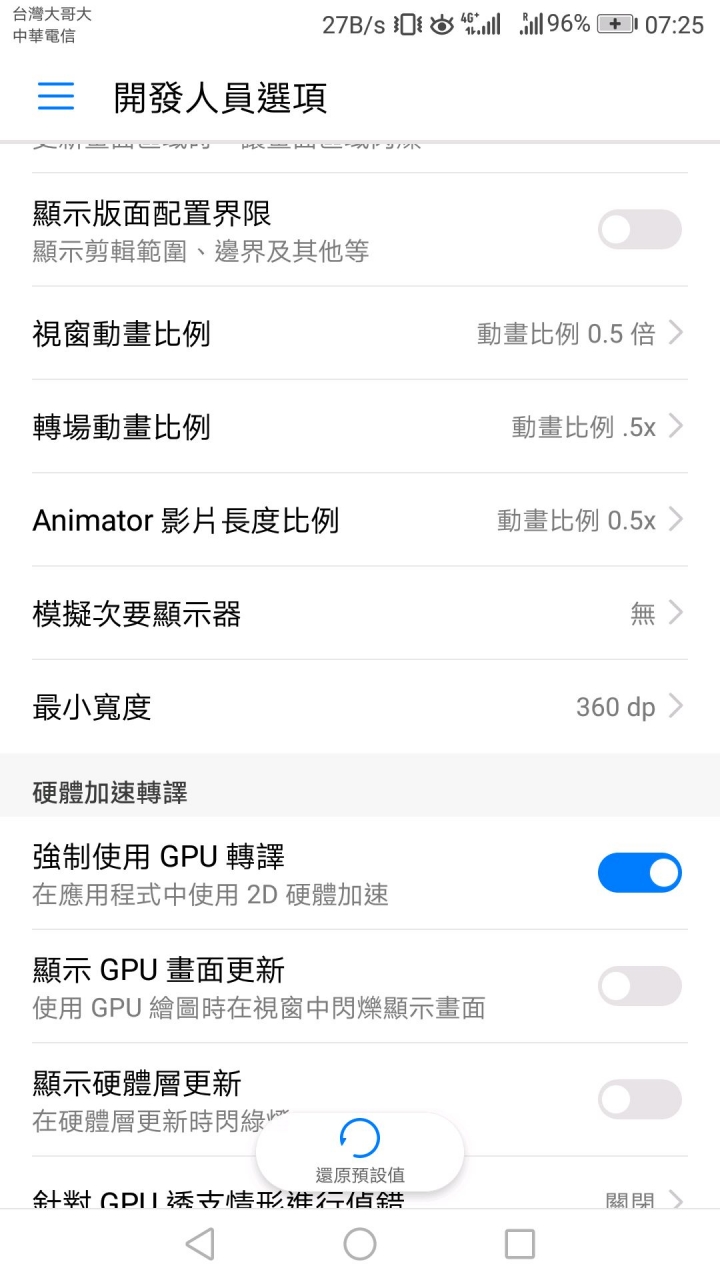
Task: Tap the home circle navigation button
Action: pyautogui.click(x=359, y=1243)
